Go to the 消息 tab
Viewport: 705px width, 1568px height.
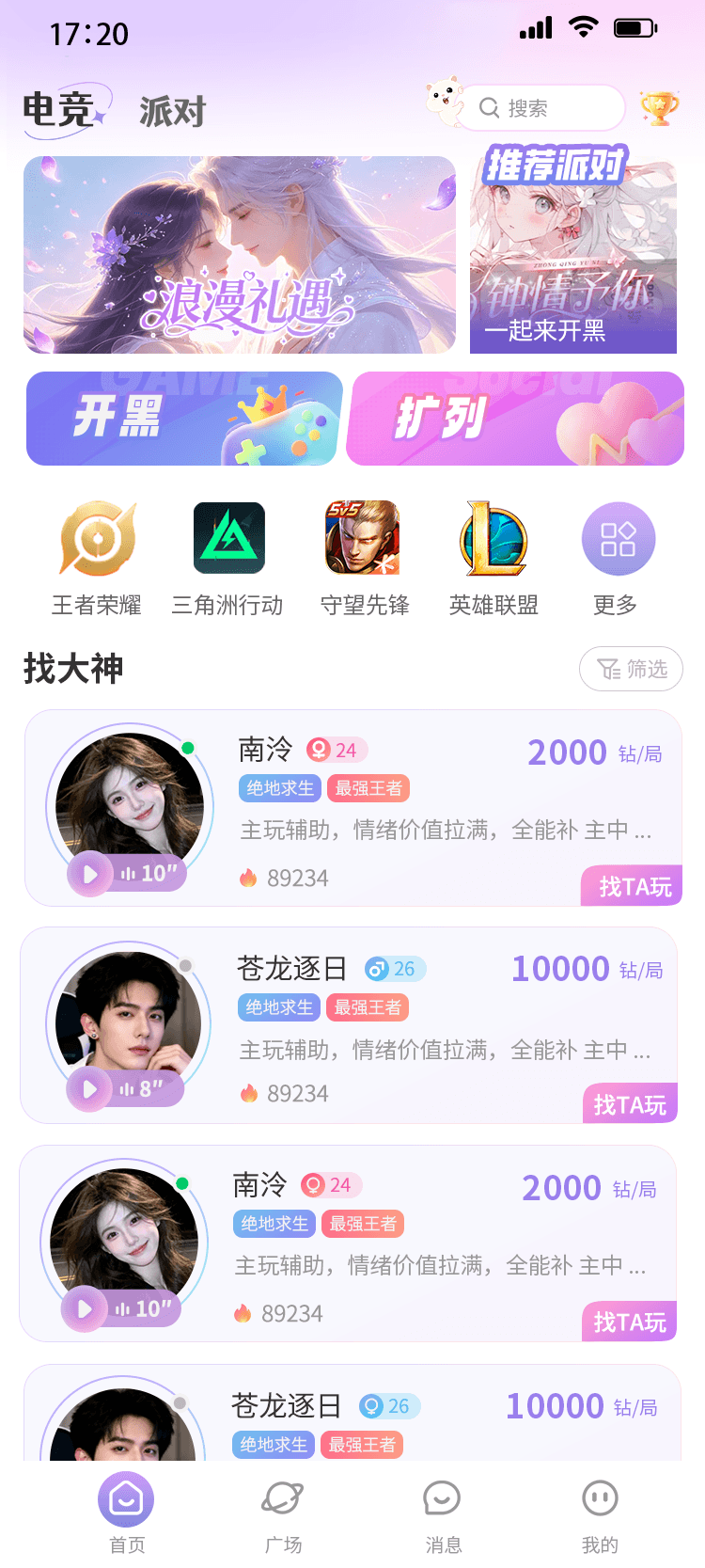[443, 1513]
